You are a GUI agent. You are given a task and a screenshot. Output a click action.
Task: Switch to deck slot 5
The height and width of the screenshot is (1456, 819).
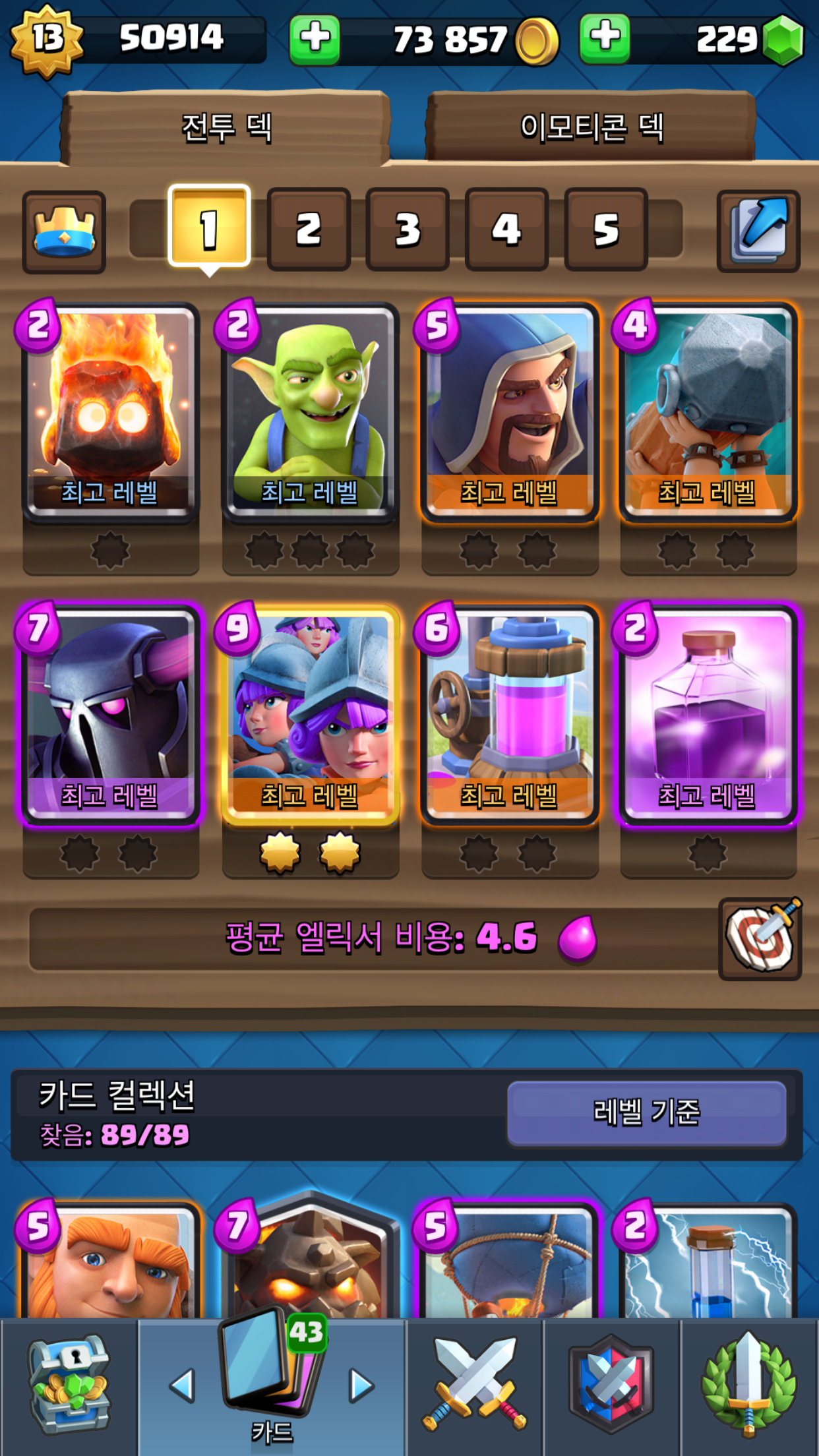click(605, 229)
